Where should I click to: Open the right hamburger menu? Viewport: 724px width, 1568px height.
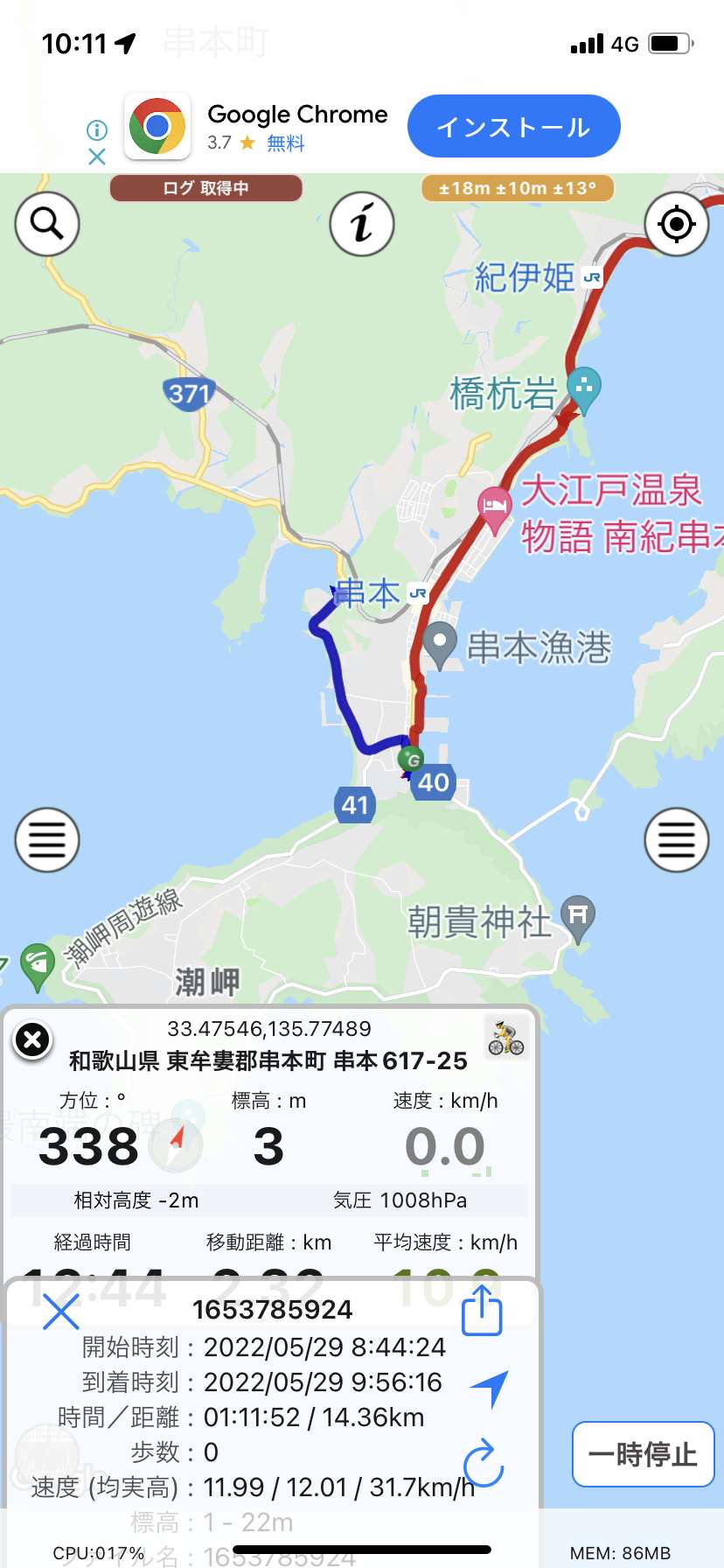[677, 840]
